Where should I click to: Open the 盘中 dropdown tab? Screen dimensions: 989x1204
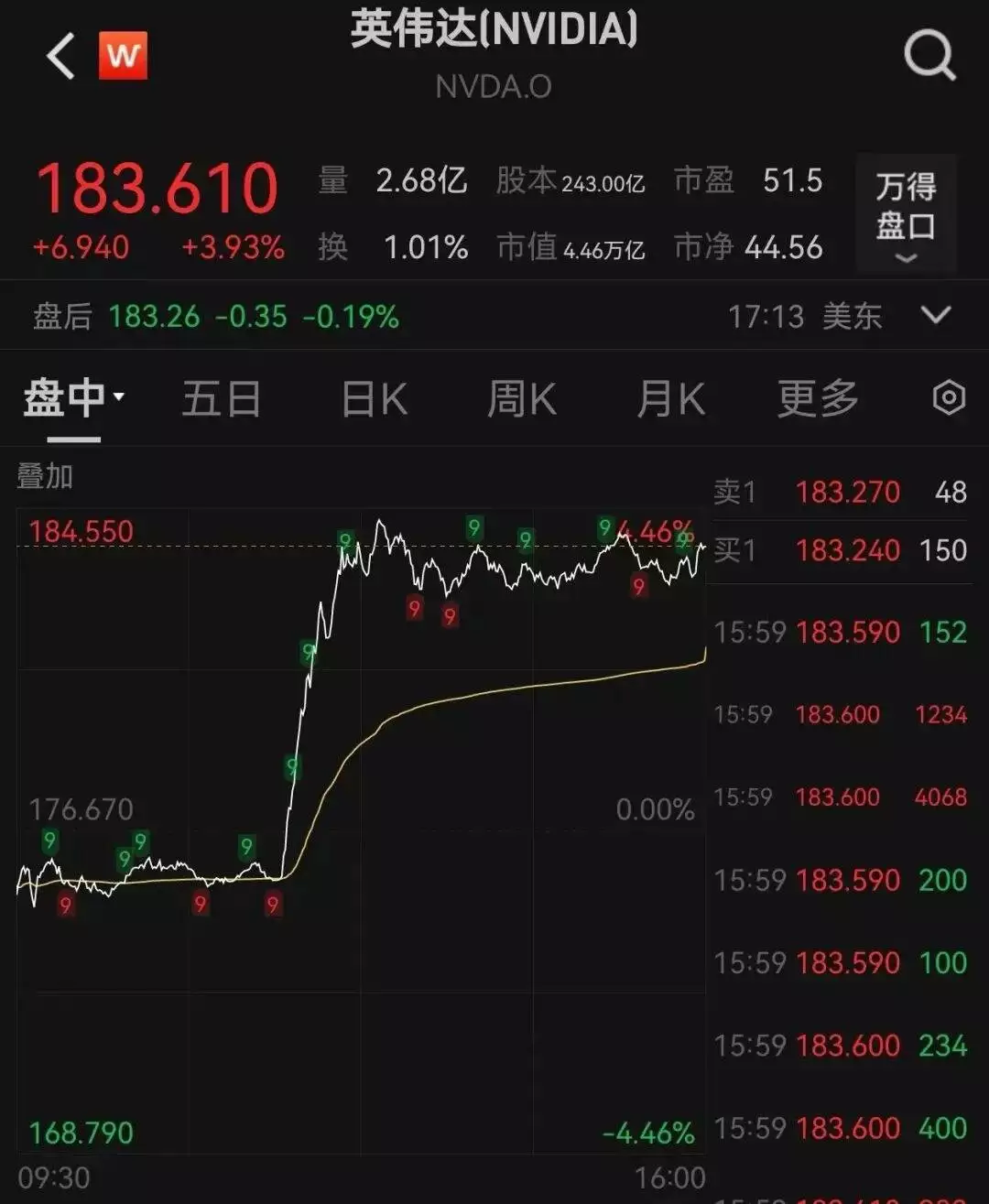73,398
